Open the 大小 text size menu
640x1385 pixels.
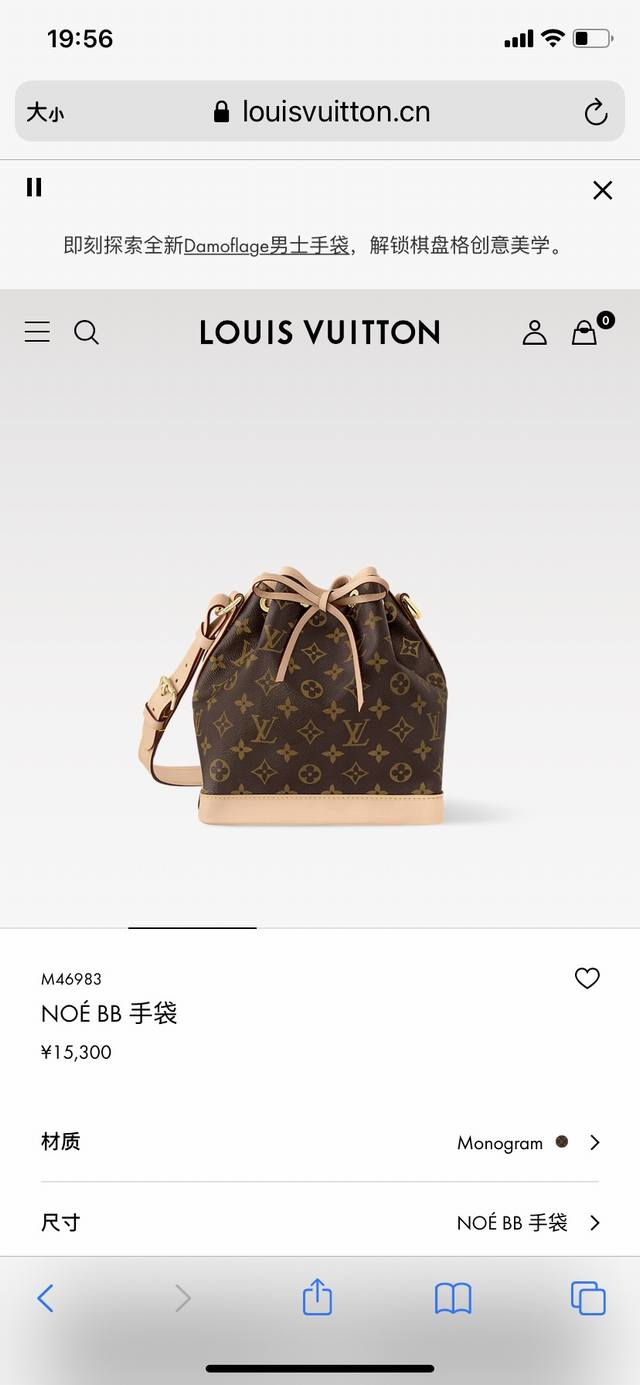[45, 112]
